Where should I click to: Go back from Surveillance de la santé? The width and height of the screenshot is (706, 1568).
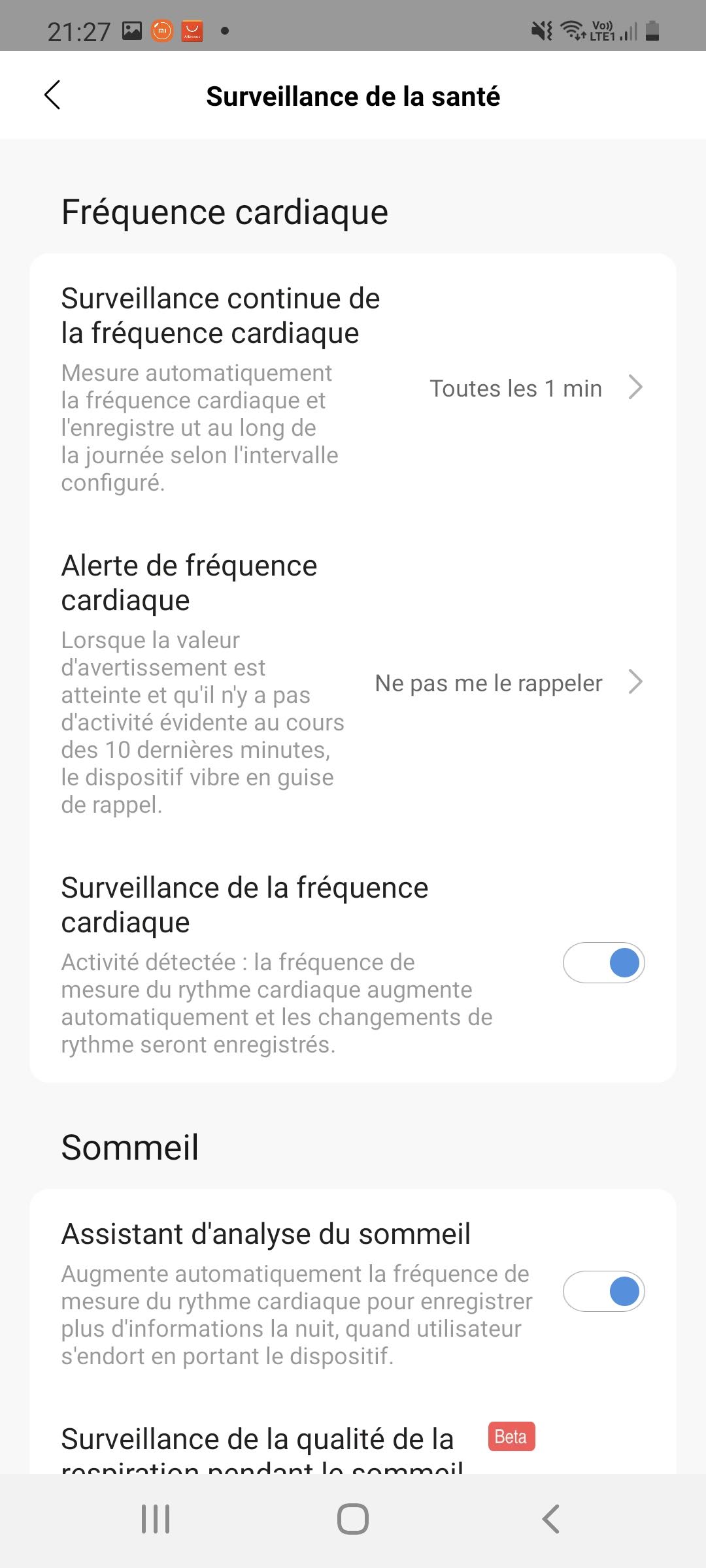(x=52, y=95)
